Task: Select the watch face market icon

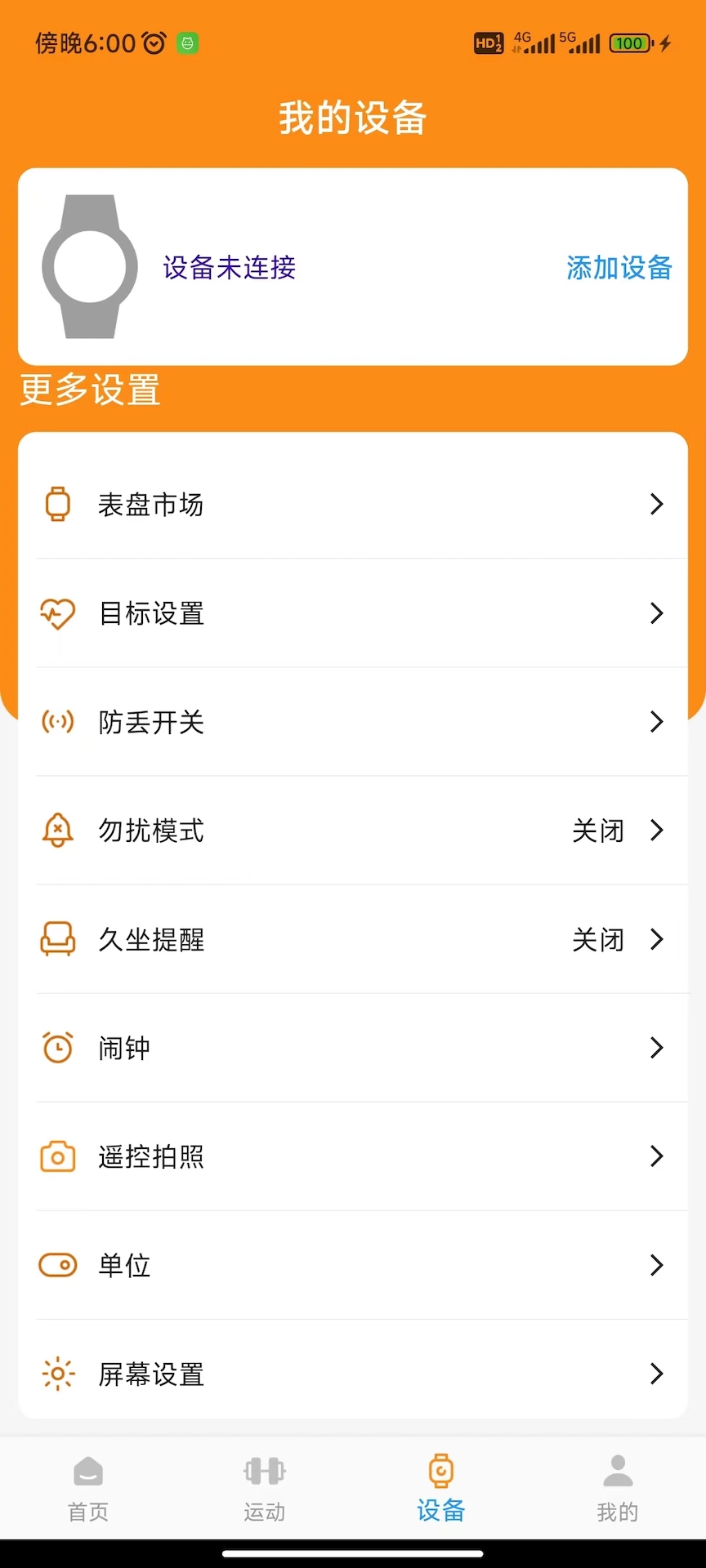Action: (57, 505)
